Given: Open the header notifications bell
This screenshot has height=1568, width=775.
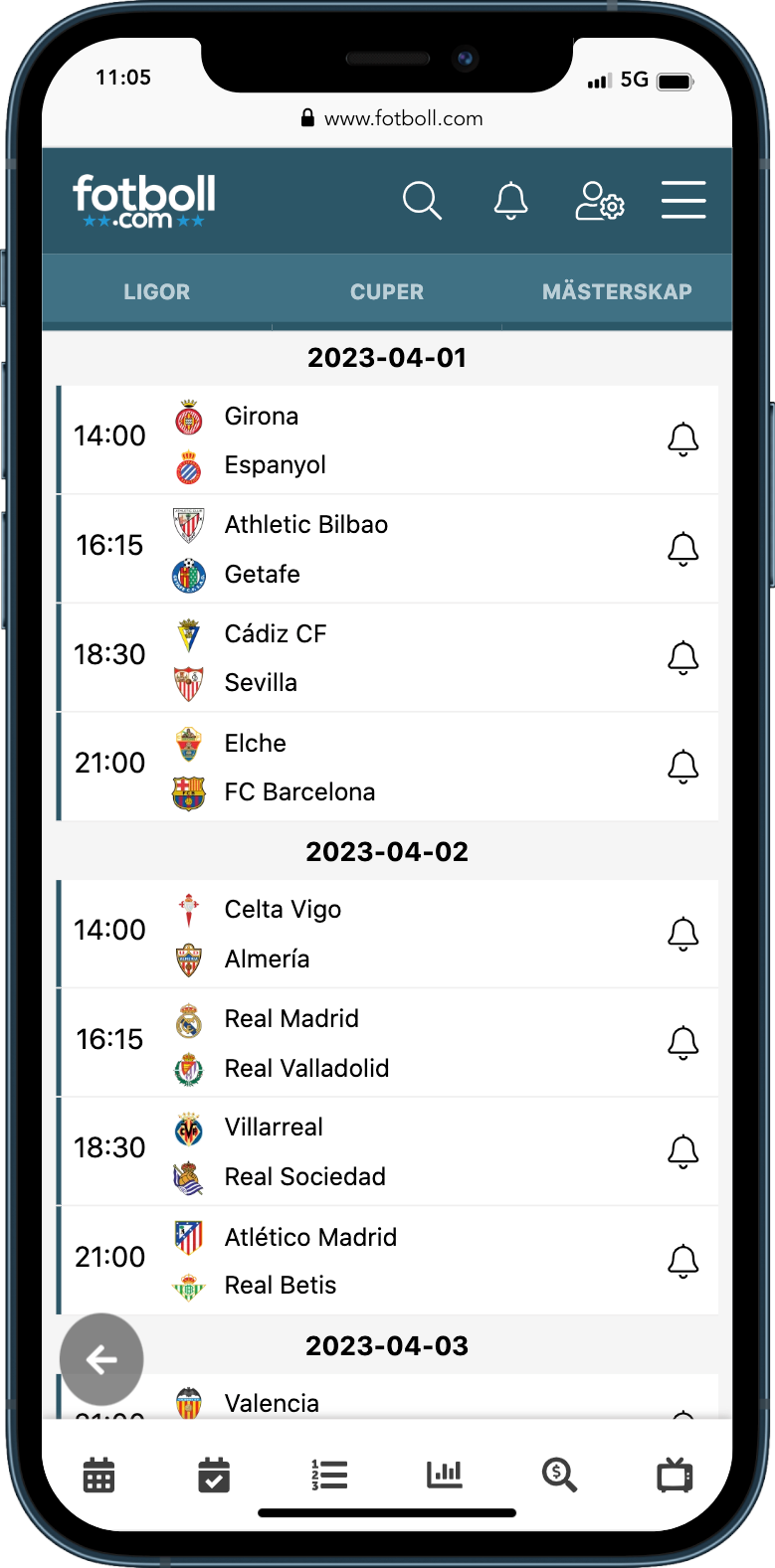Looking at the screenshot, I should point(511,200).
